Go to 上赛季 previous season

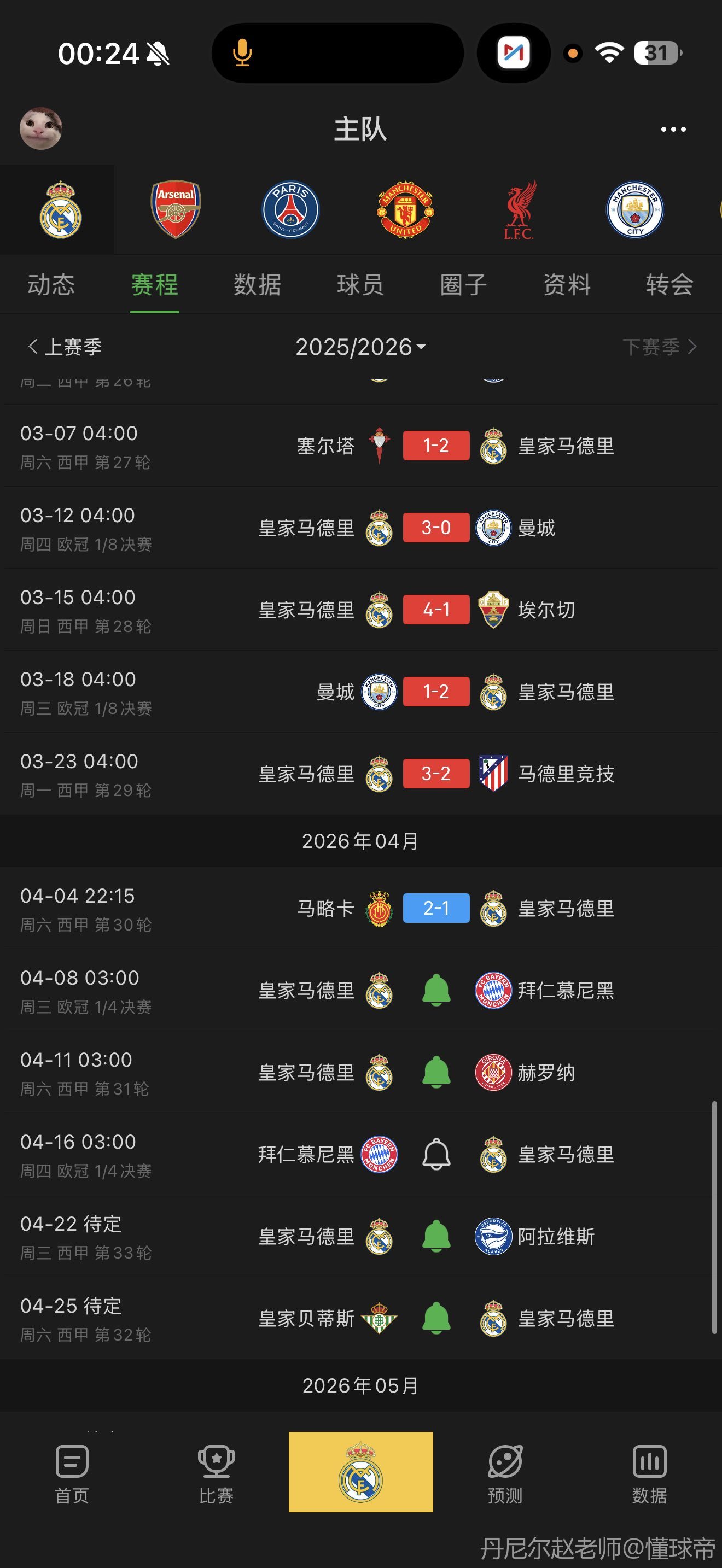point(65,347)
